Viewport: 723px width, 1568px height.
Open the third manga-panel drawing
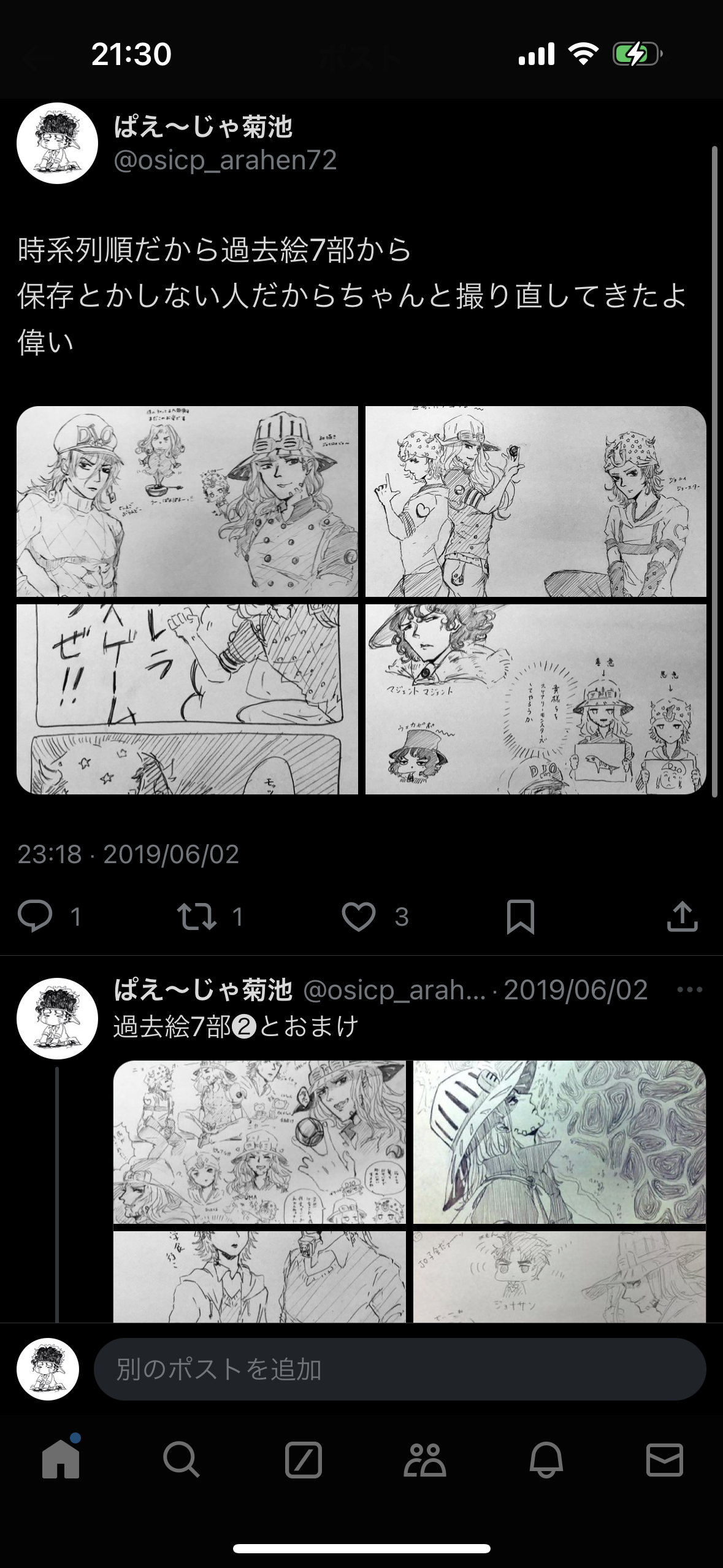[187, 699]
